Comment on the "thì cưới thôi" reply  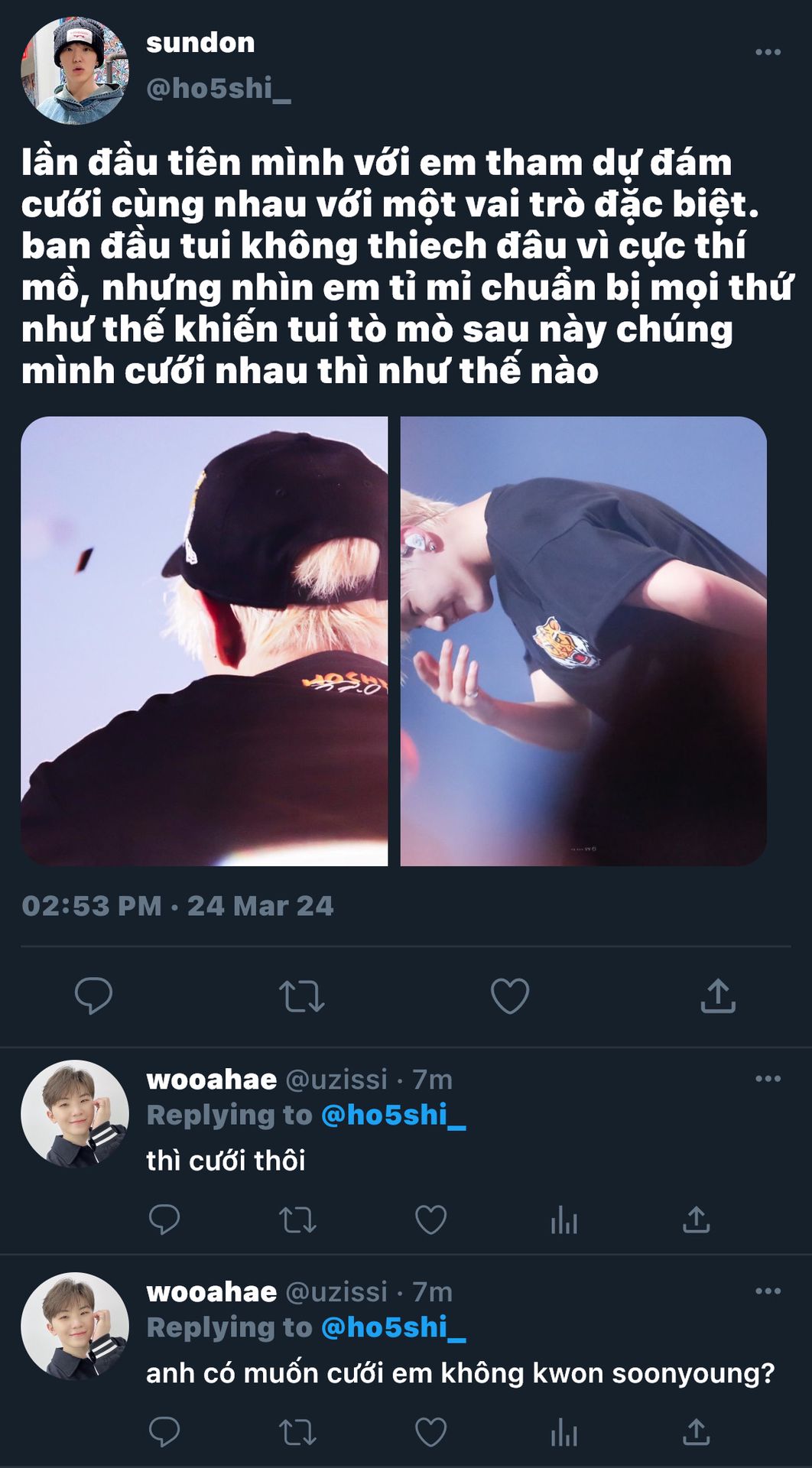point(164,1220)
